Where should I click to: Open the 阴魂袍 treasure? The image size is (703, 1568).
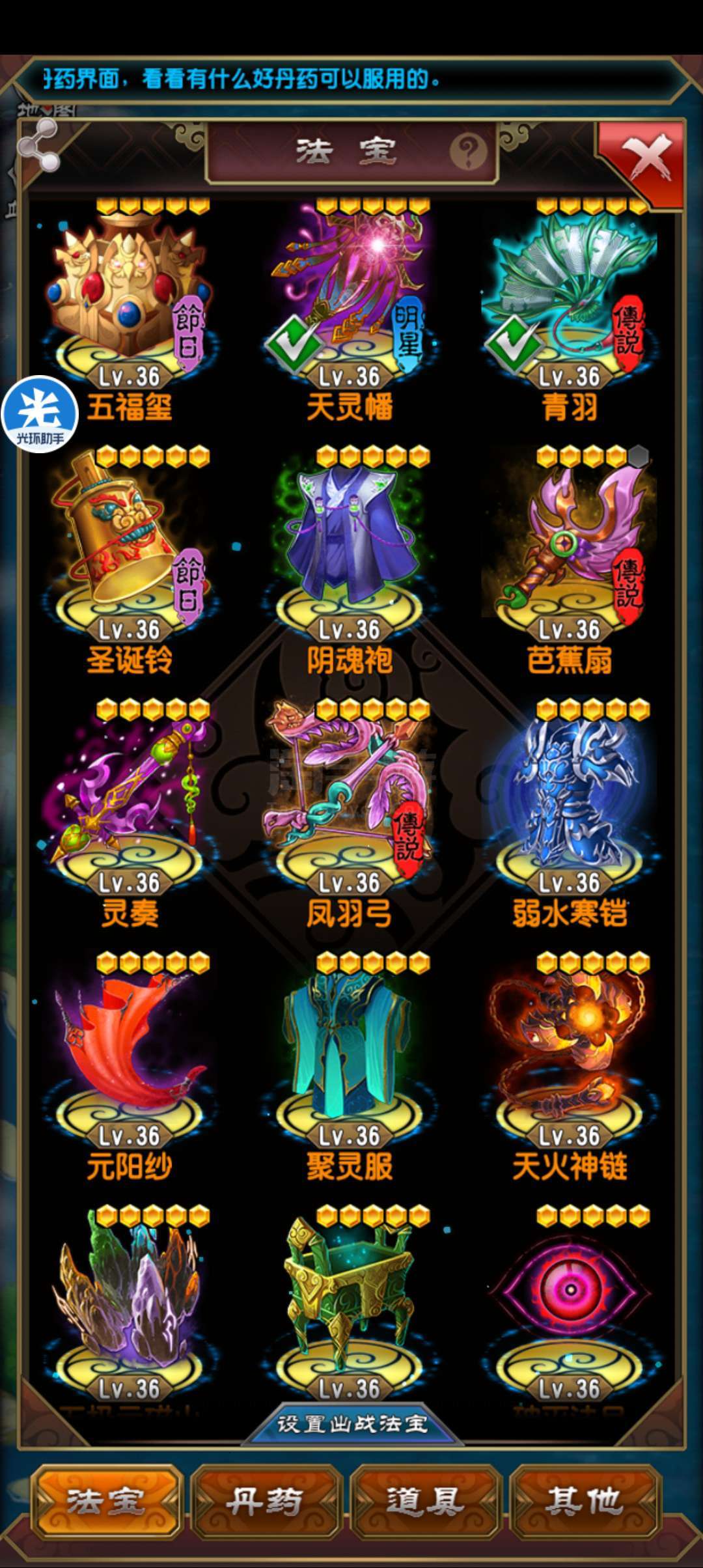click(350, 540)
